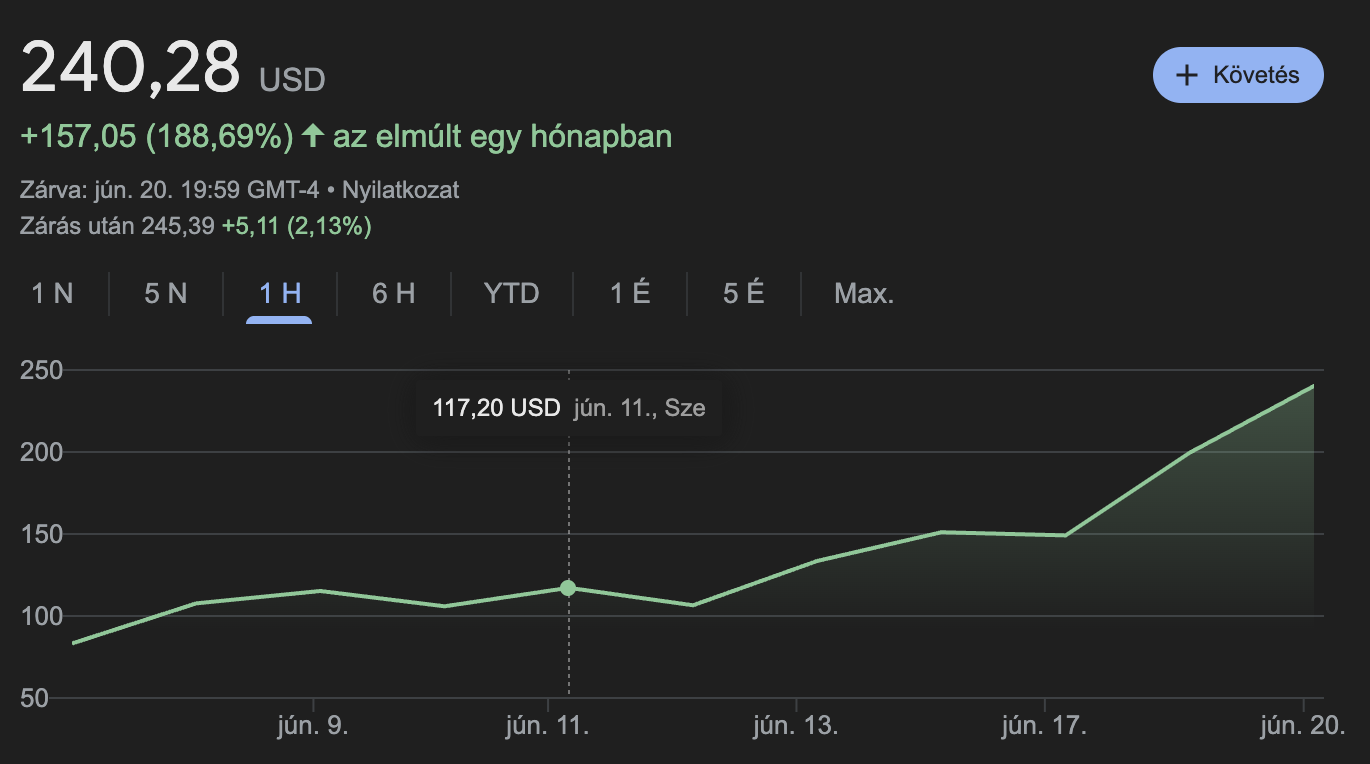This screenshot has height=764, width=1370.
Task: Show the YTD chart range
Action: coord(511,293)
